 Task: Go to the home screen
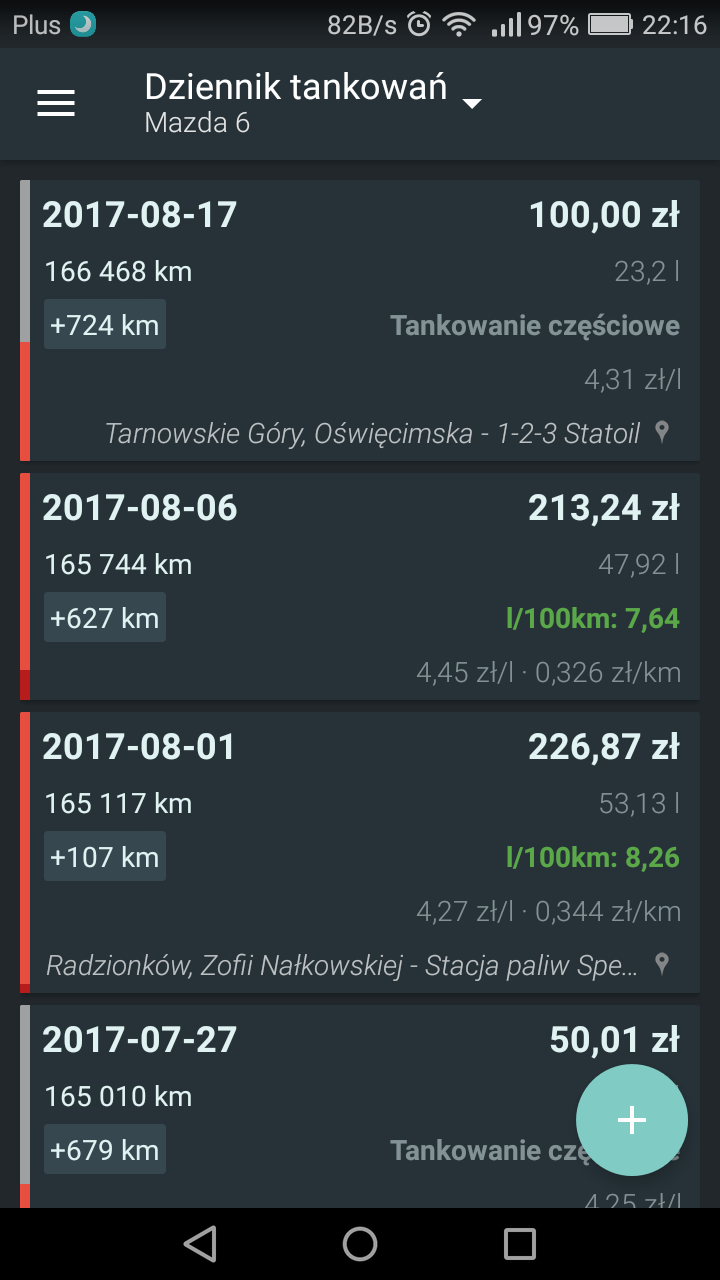[x=360, y=1244]
